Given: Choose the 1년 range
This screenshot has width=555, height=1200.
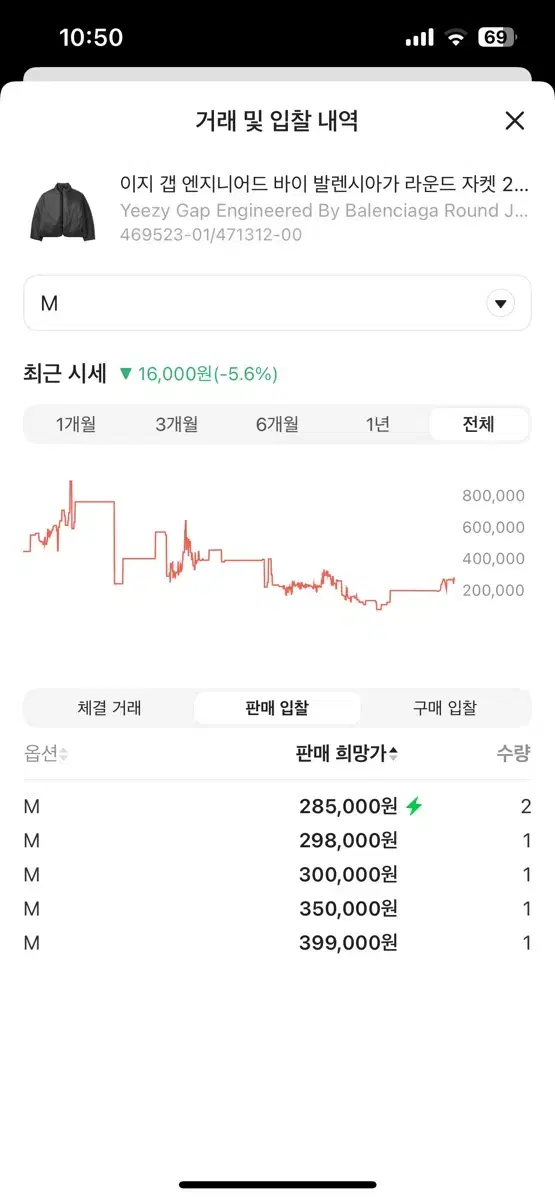Looking at the screenshot, I should click(x=378, y=424).
